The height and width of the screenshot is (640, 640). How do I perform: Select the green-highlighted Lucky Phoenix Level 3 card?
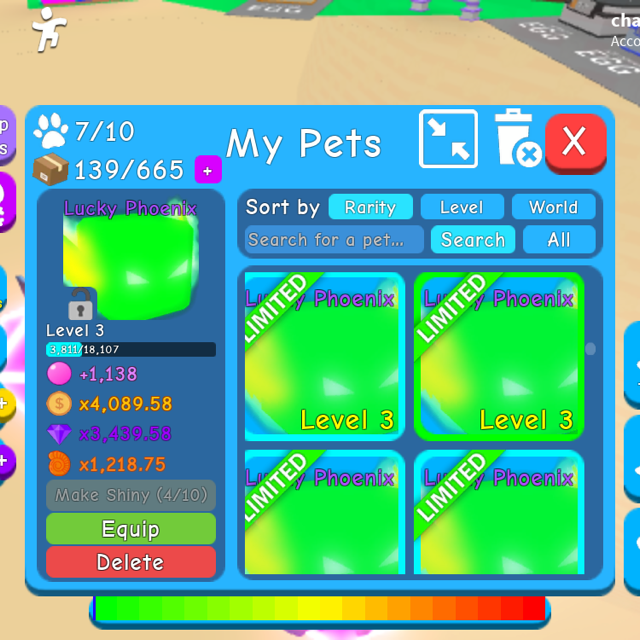pos(498,356)
